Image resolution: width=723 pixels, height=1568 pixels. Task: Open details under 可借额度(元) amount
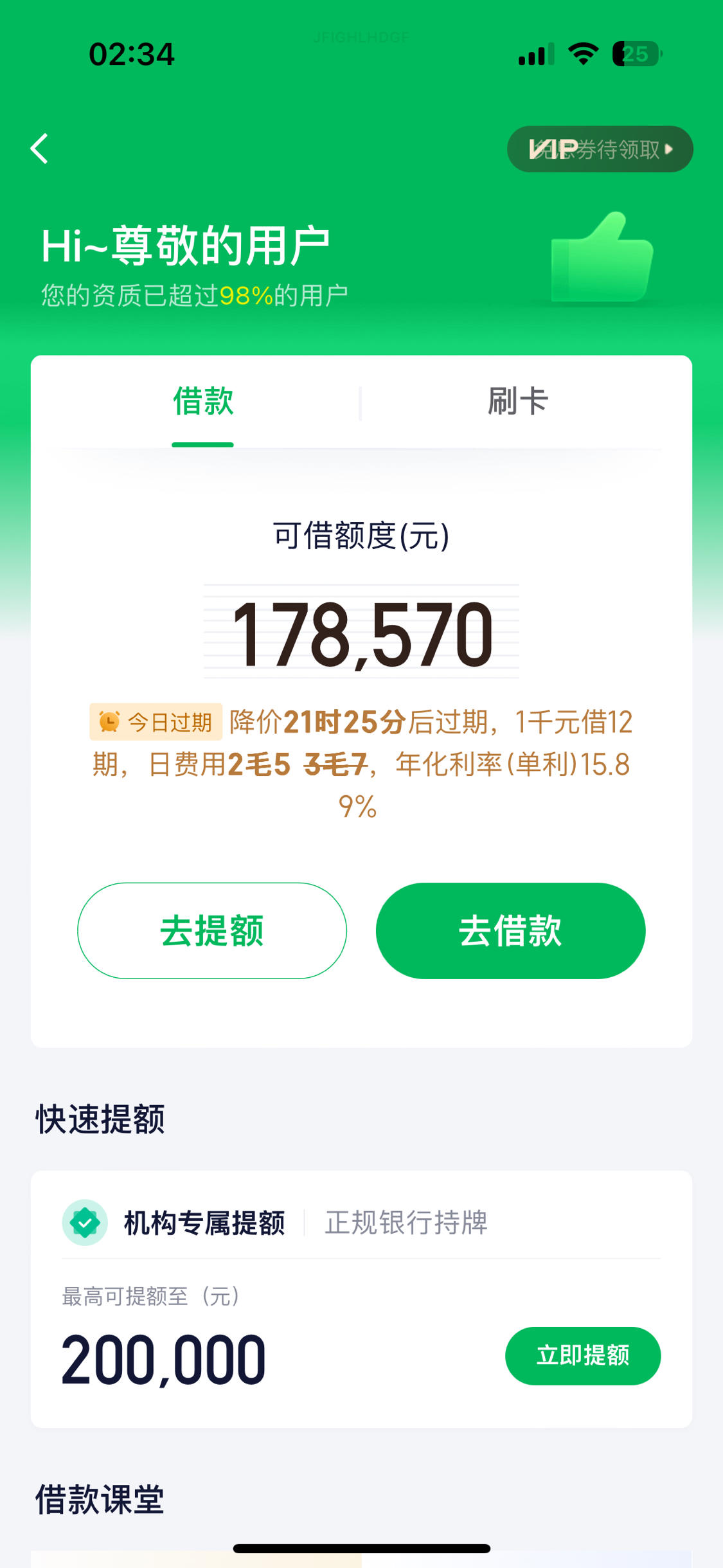pyautogui.click(x=361, y=636)
